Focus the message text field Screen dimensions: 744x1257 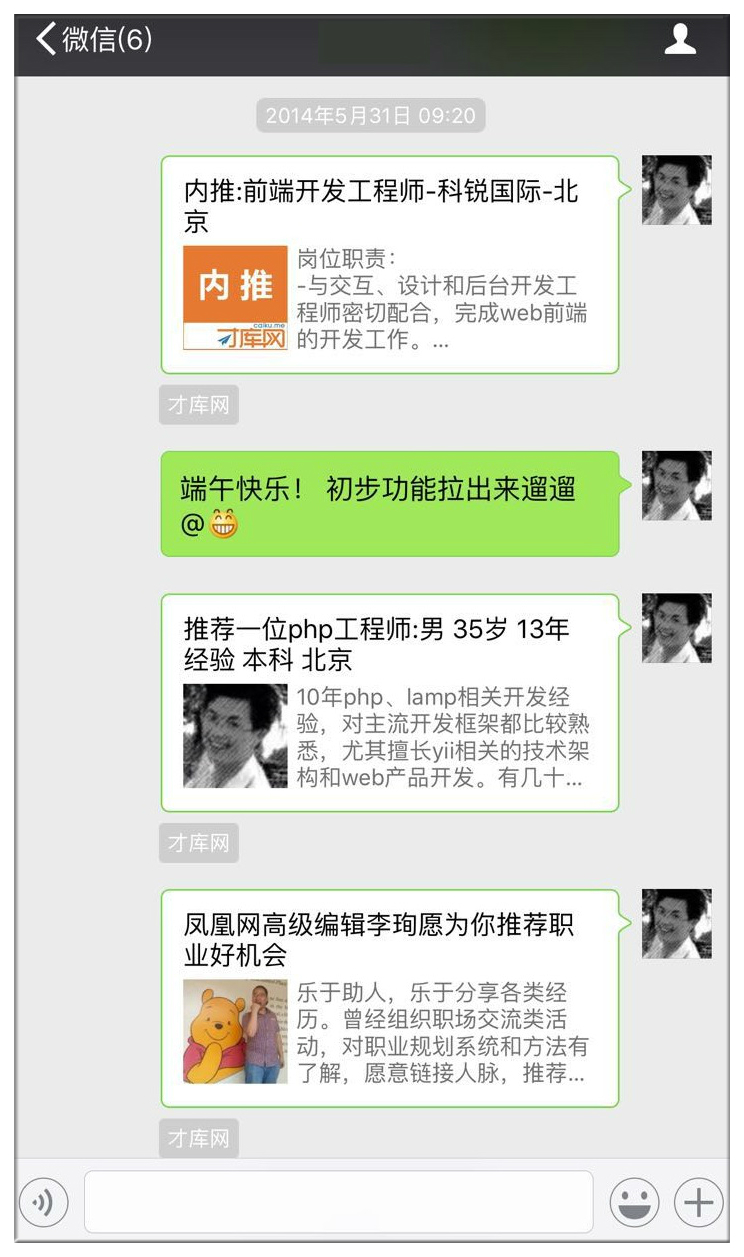[x=338, y=1201]
